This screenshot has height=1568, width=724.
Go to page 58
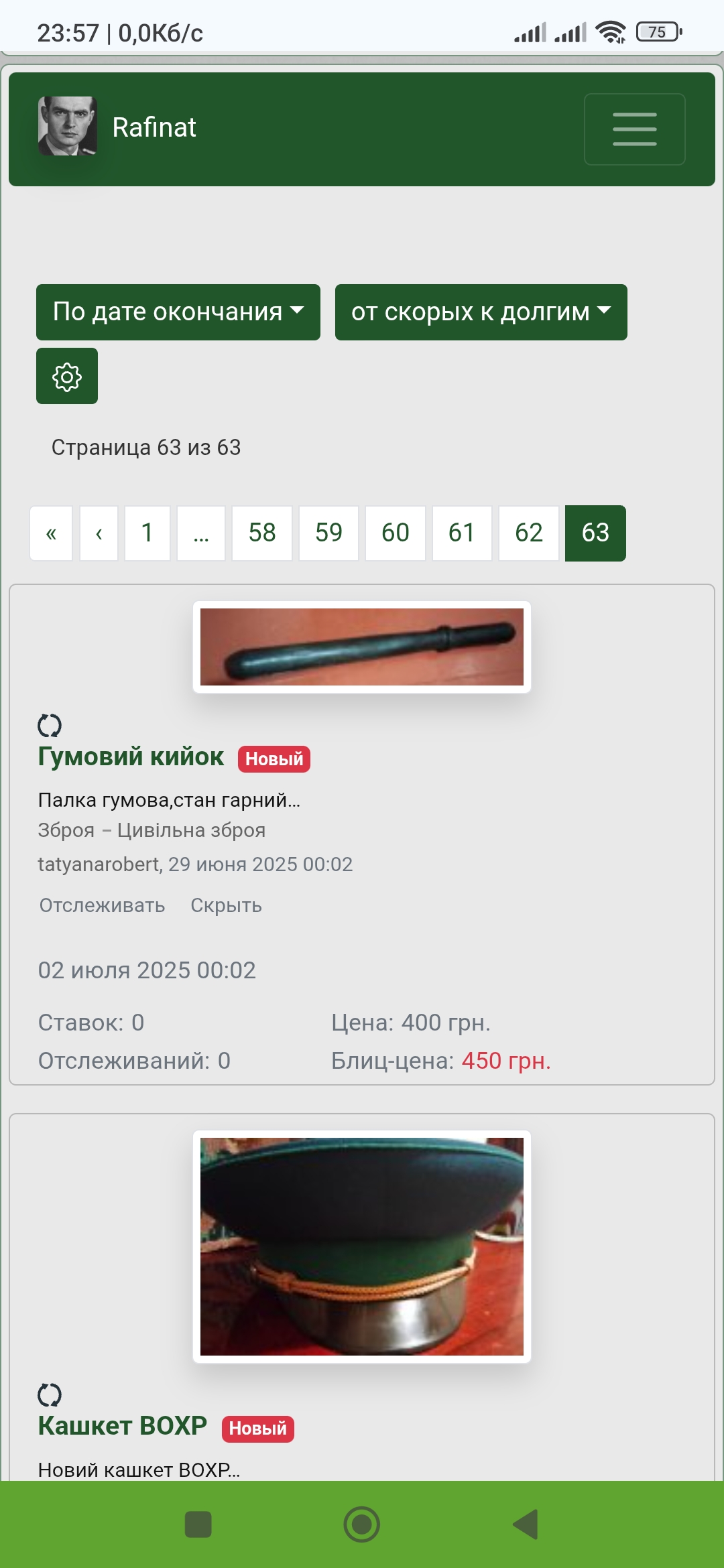(x=262, y=533)
